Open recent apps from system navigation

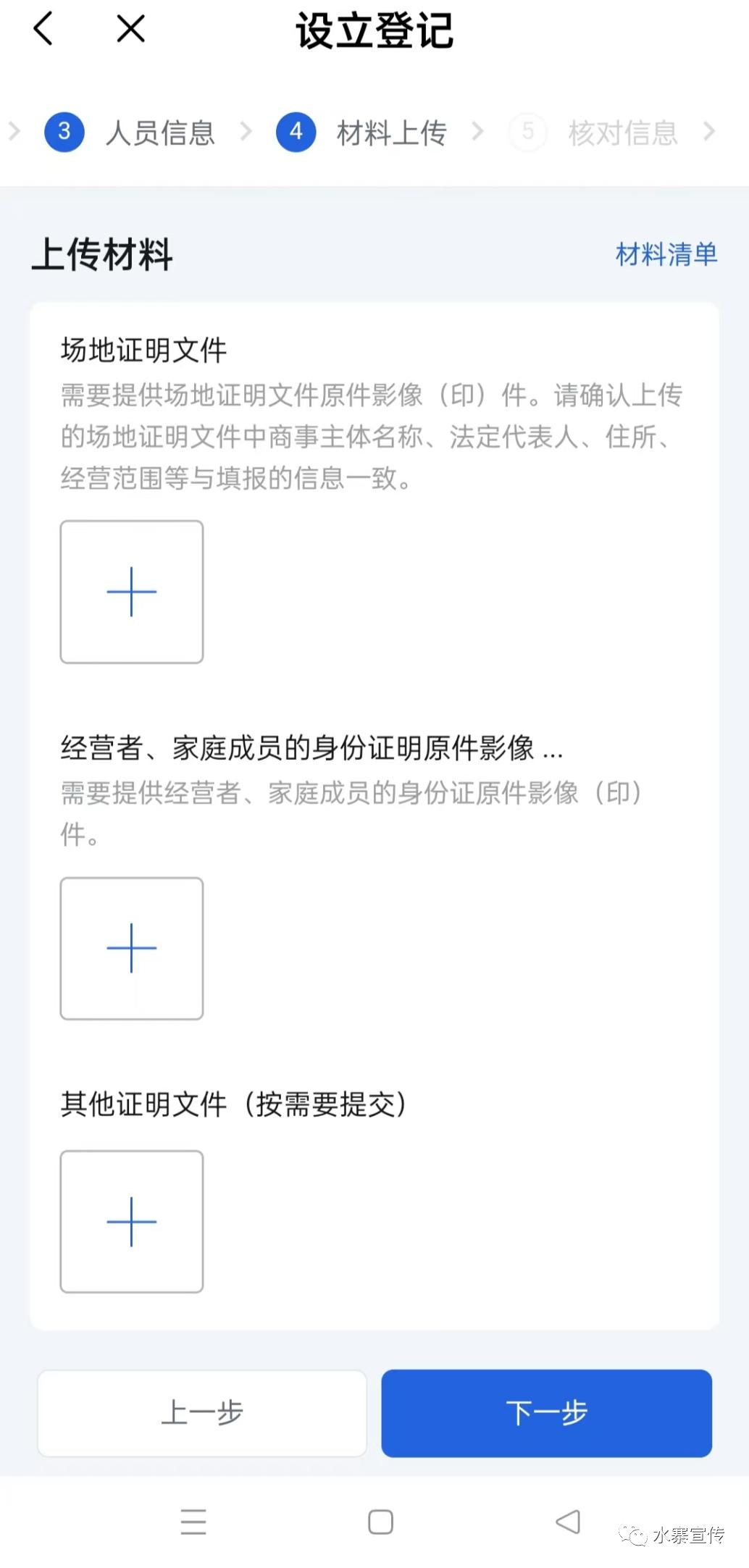point(193,1522)
